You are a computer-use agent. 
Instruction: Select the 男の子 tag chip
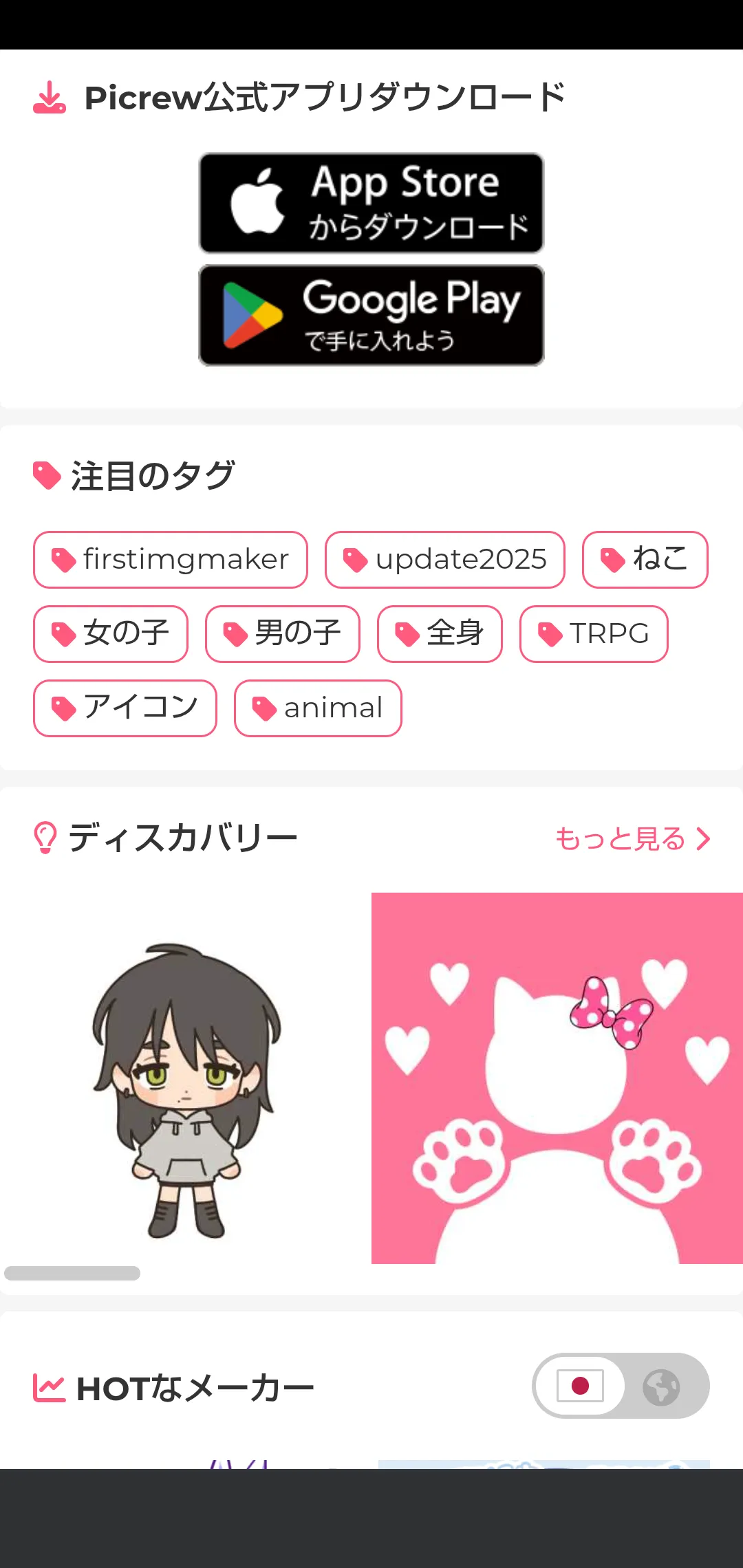[x=282, y=634]
